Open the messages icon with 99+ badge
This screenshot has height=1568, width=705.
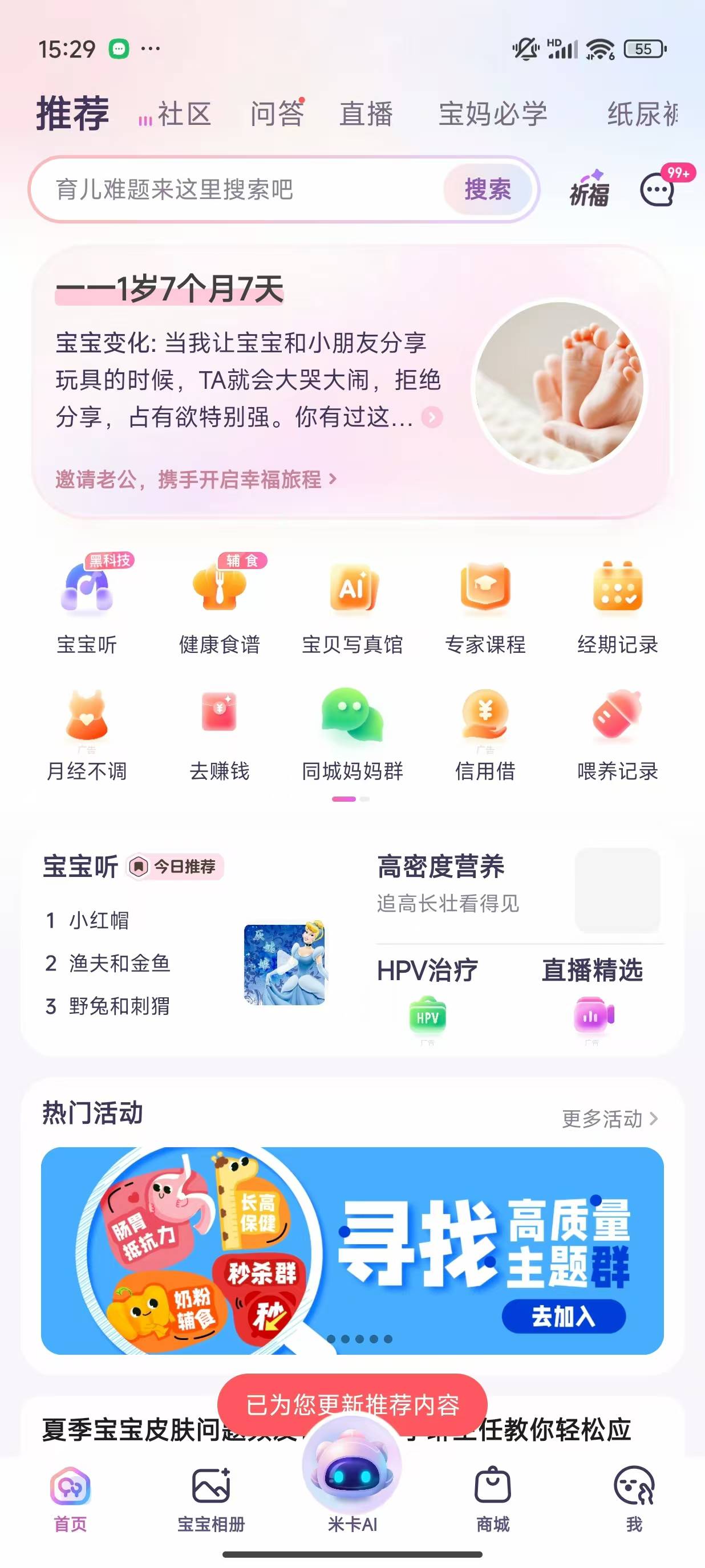[658, 190]
